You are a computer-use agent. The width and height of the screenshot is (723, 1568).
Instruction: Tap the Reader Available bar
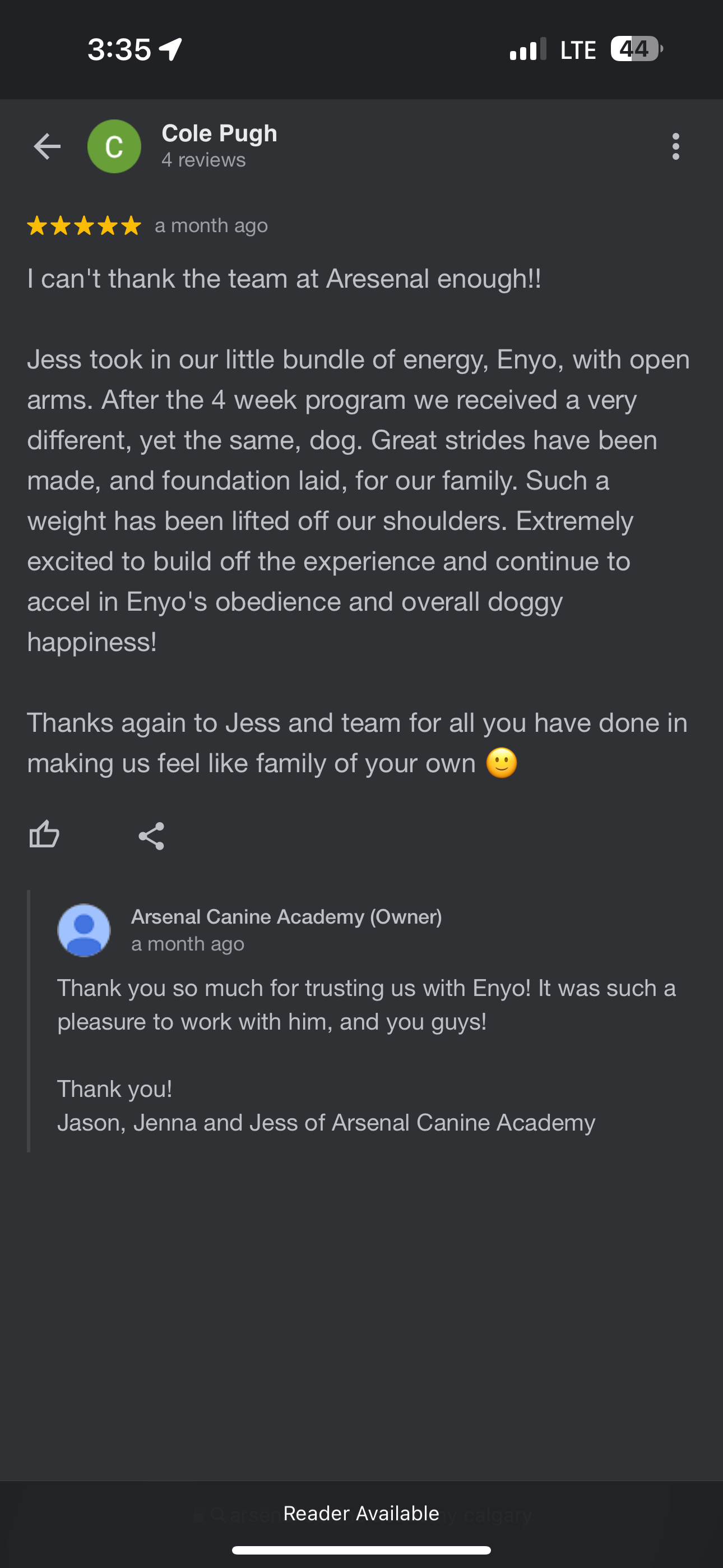[361, 1513]
